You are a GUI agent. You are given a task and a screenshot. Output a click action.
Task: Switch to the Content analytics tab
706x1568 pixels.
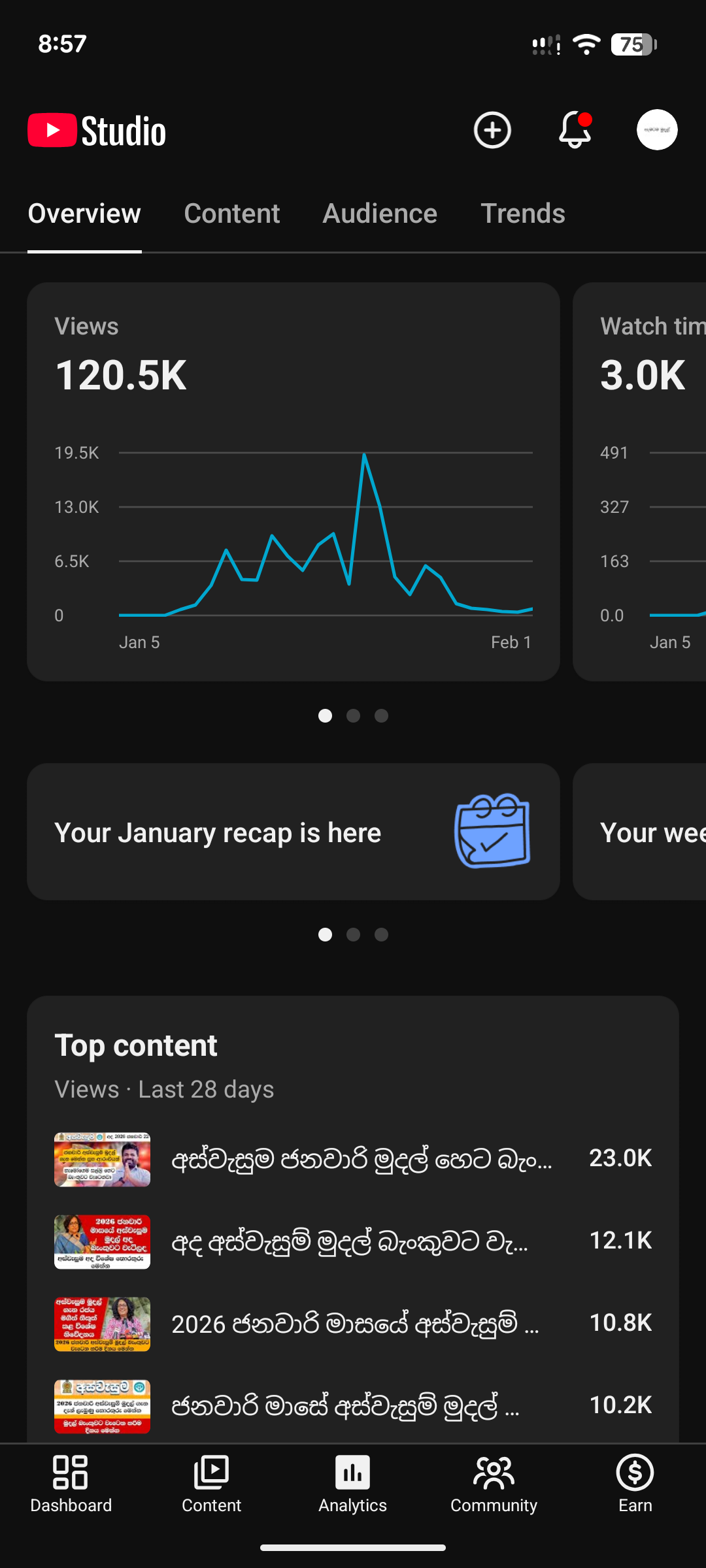coord(231,214)
